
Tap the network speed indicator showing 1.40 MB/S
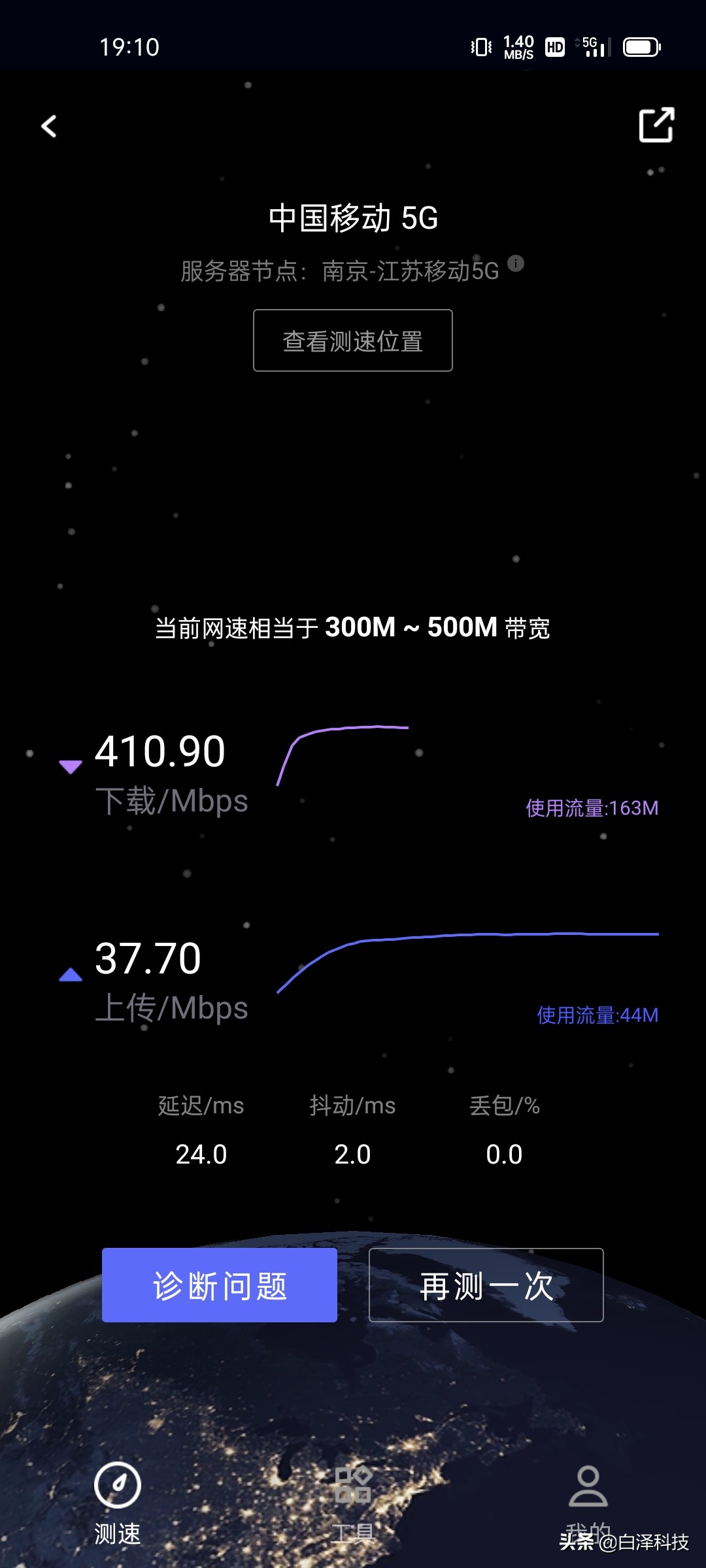[x=518, y=46]
